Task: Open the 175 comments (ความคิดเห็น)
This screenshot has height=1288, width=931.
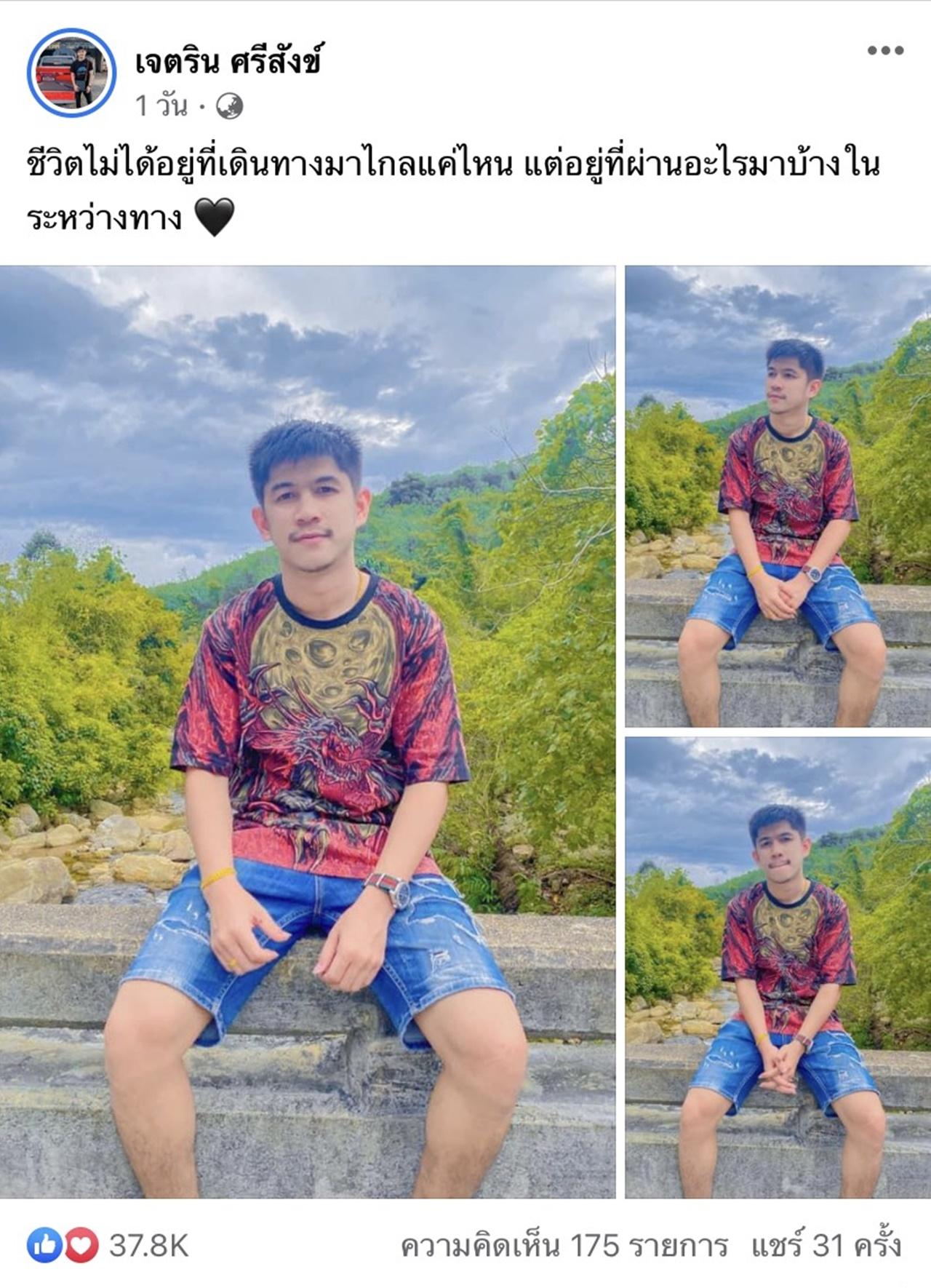Action: pyautogui.click(x=564, y=1246)
